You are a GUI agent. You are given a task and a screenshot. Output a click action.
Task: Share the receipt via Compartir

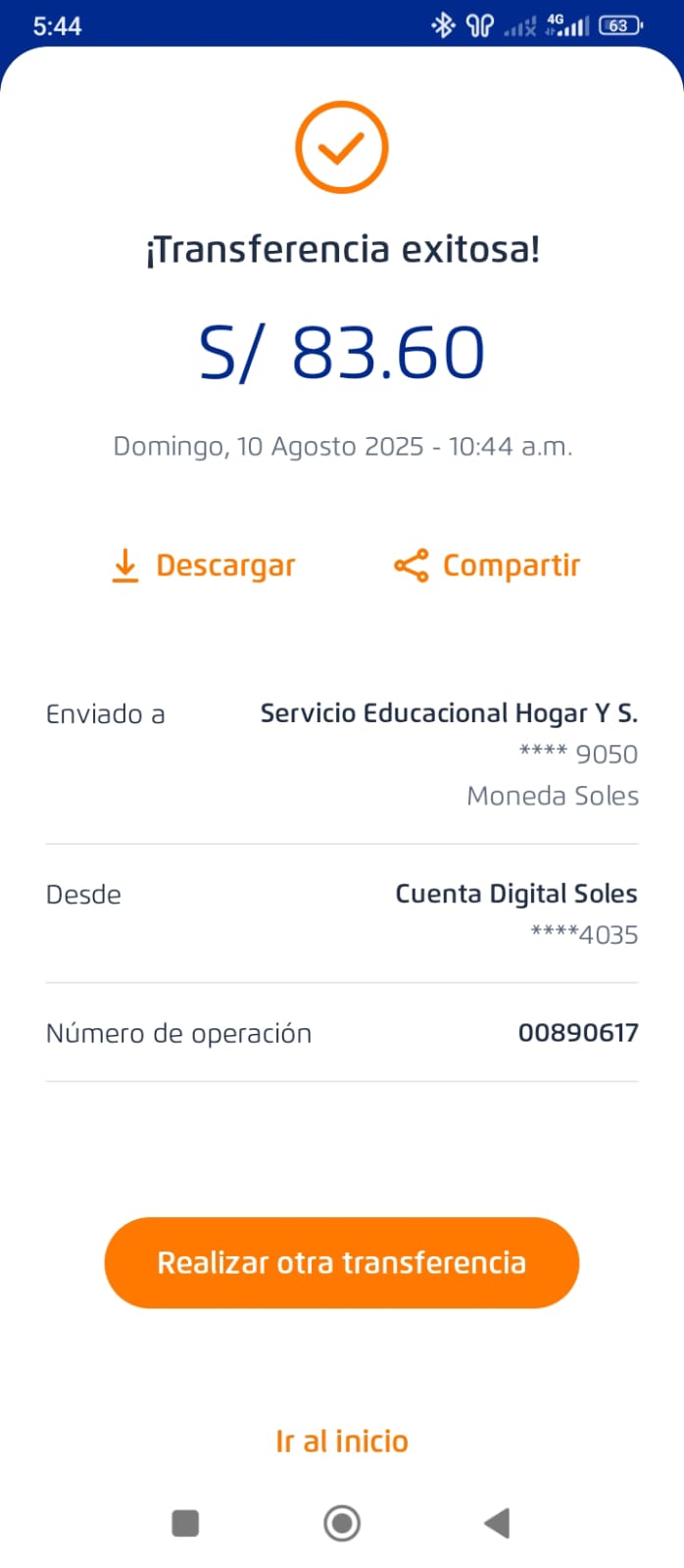[x=487, y=565]
